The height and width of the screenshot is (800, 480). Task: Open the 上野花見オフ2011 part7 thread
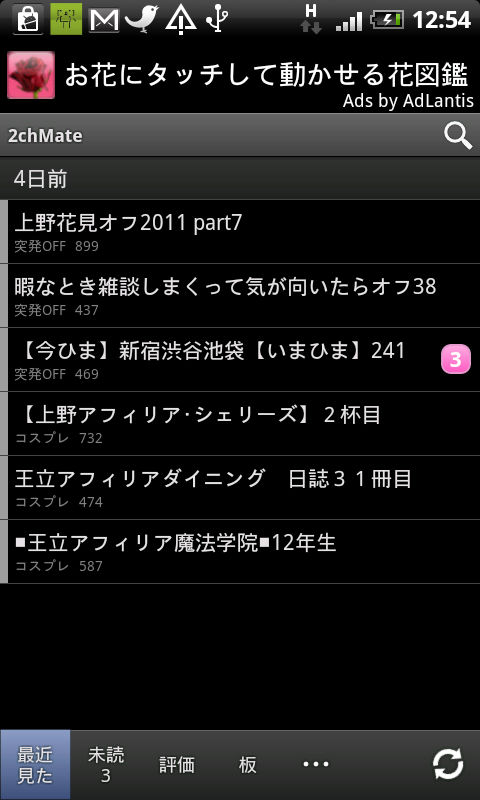[x=240, y=232]
